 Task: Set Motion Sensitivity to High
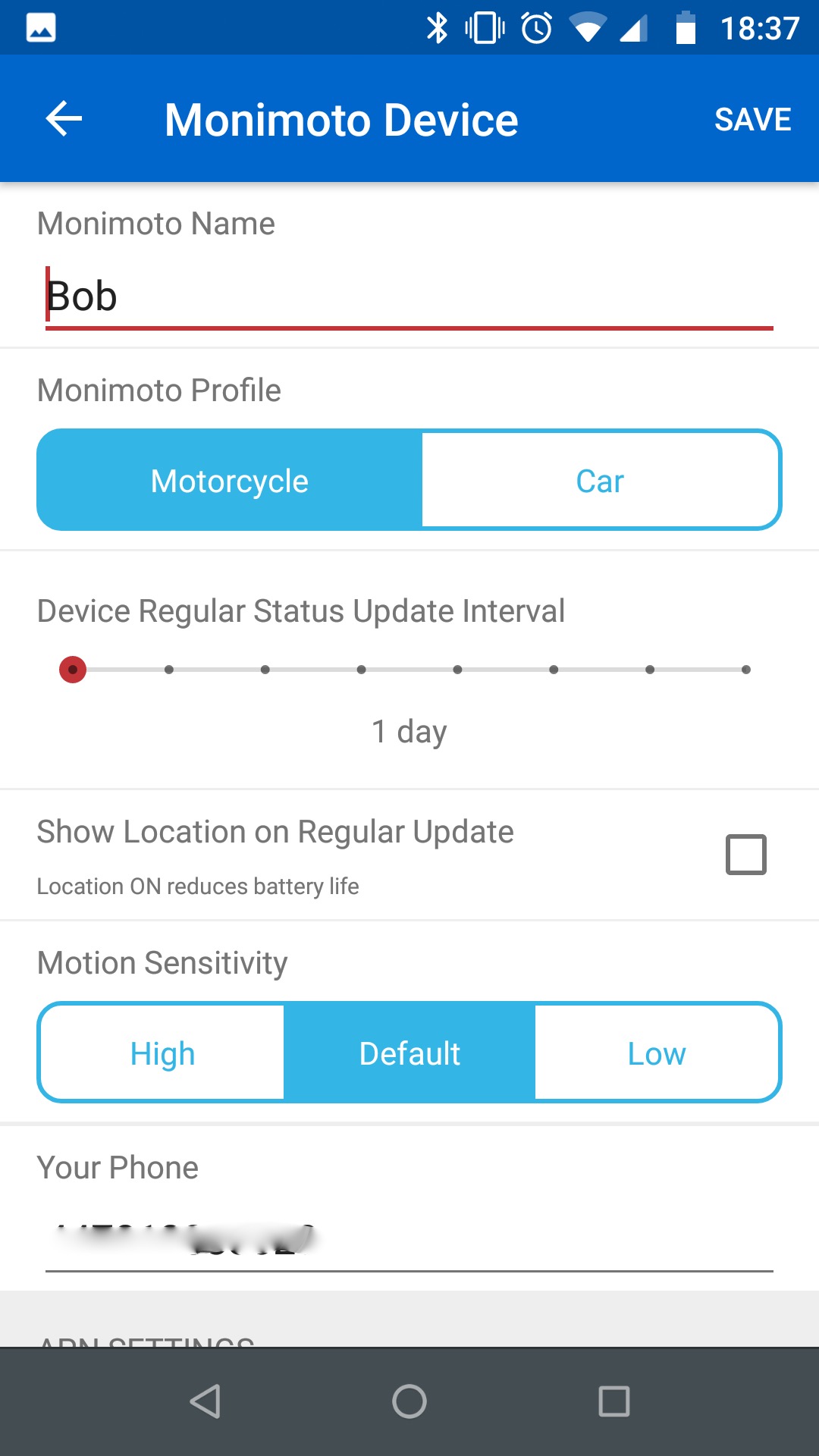click(x=162, y=1053)
